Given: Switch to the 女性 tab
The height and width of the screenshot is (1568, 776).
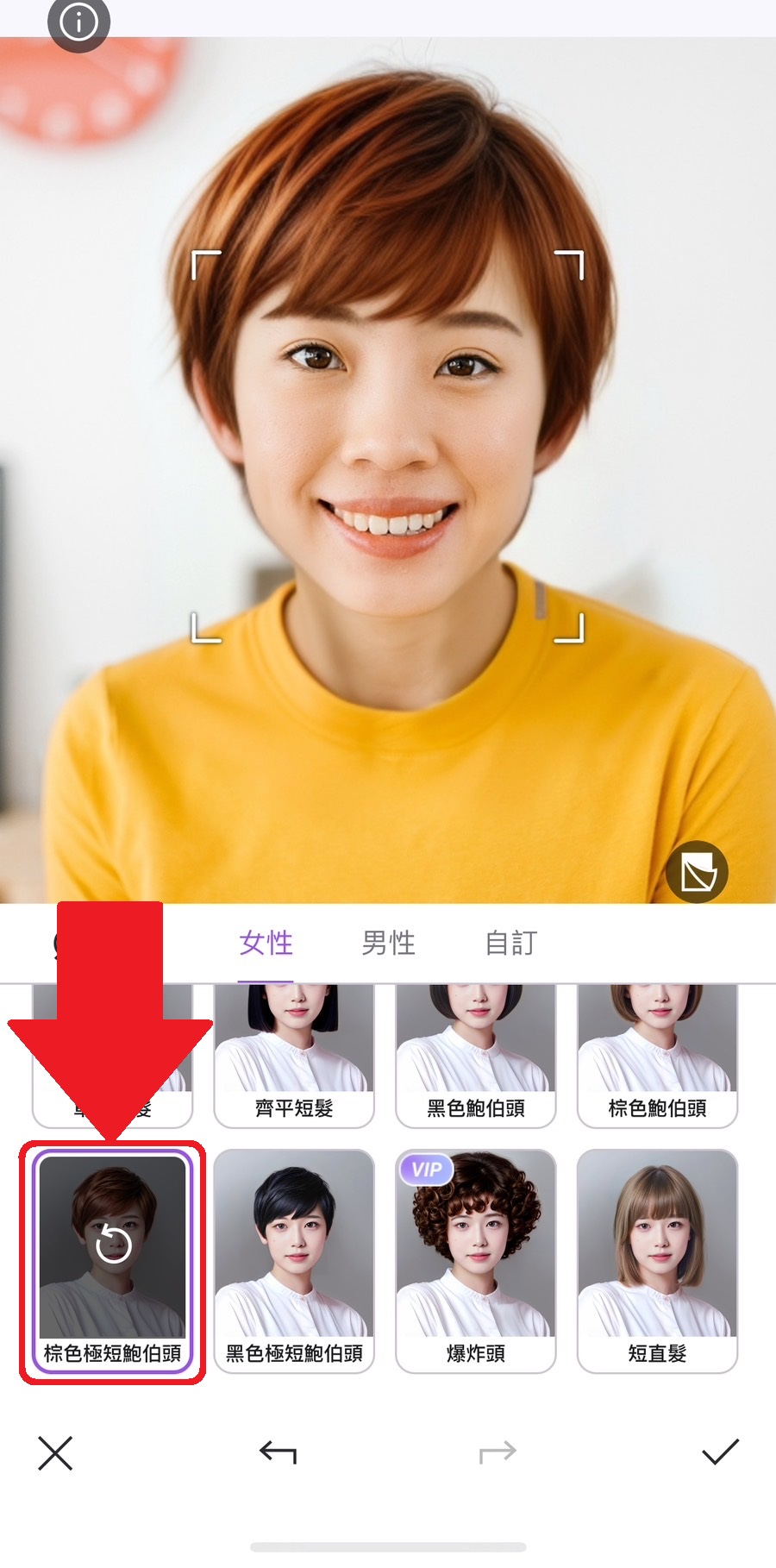Looking at the screenshot, I should pyautogui.click(x=266, y=943).
